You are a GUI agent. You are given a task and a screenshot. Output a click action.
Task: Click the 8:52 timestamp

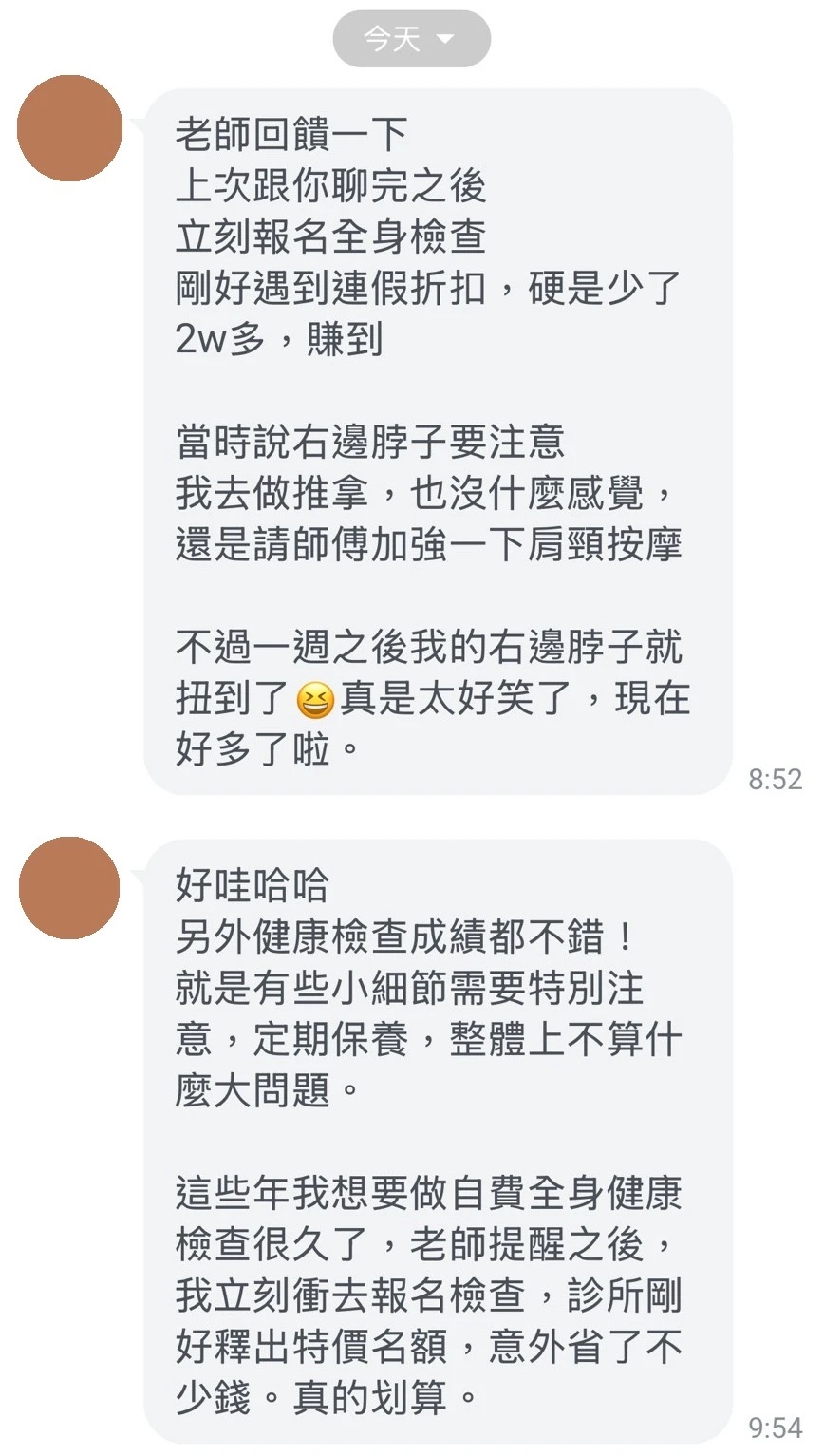(x=775, y=780)
